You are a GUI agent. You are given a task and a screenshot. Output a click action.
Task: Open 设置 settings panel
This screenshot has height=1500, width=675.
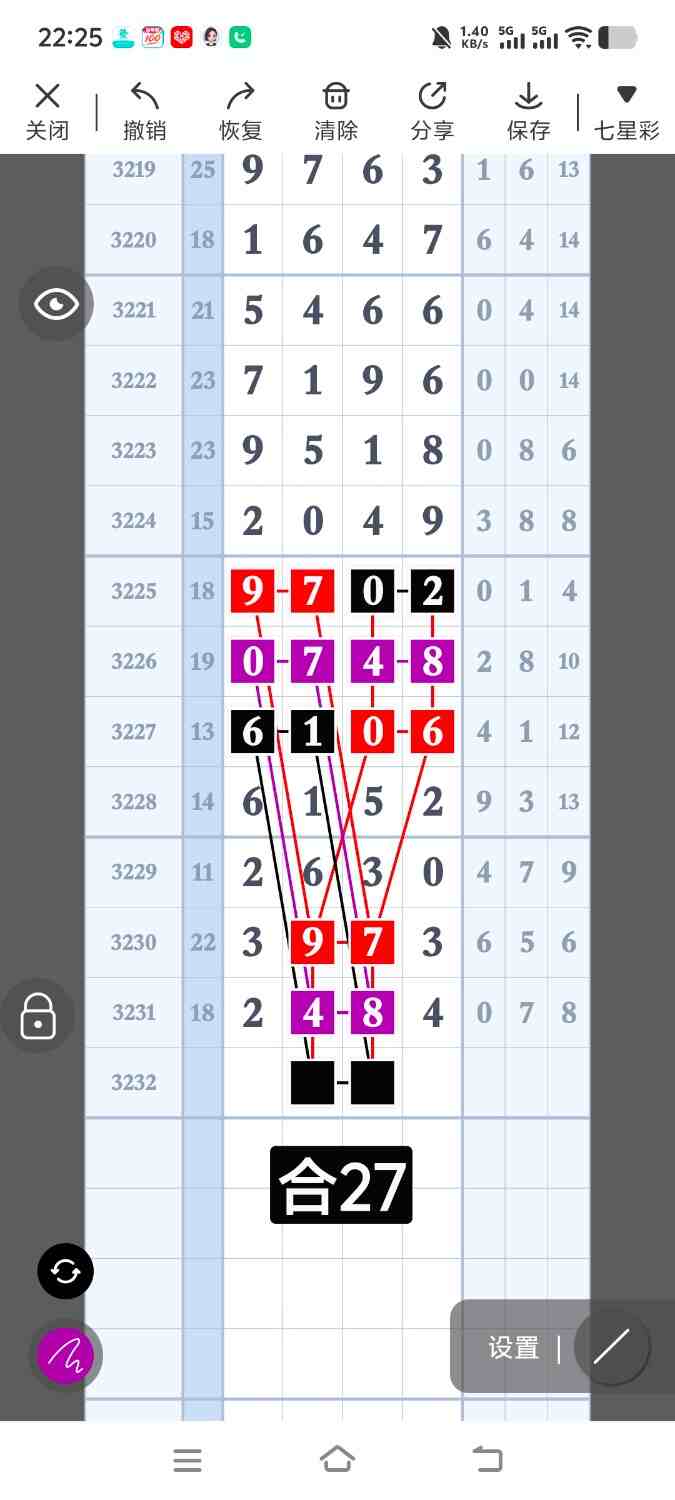pos(514,1348)
